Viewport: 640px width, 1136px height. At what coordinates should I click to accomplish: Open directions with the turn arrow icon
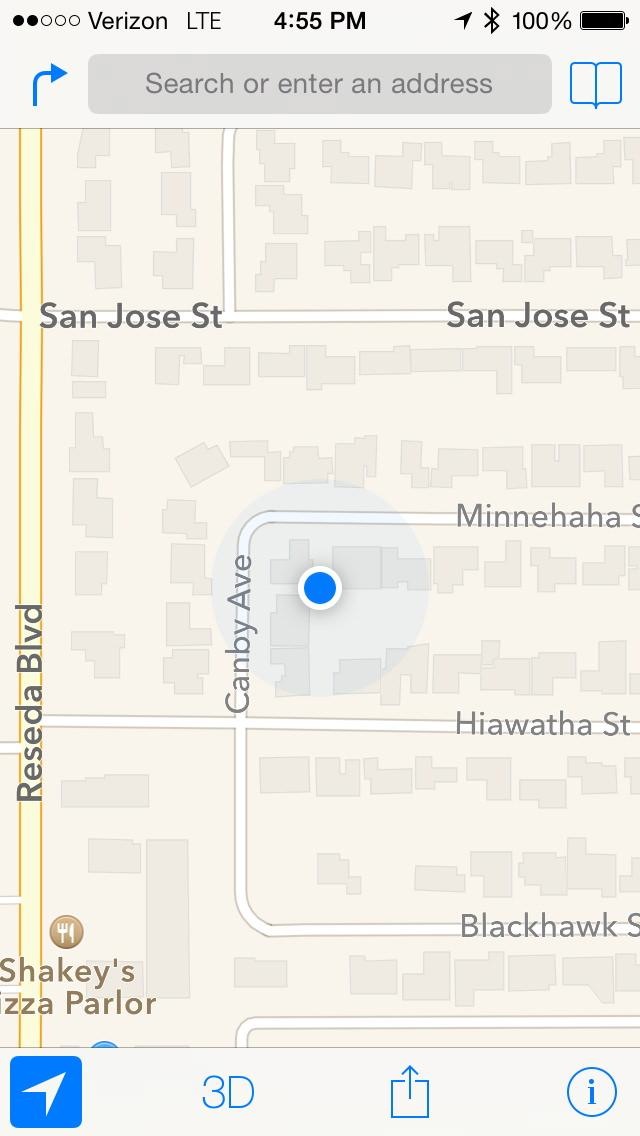click(x=49, y=83)
